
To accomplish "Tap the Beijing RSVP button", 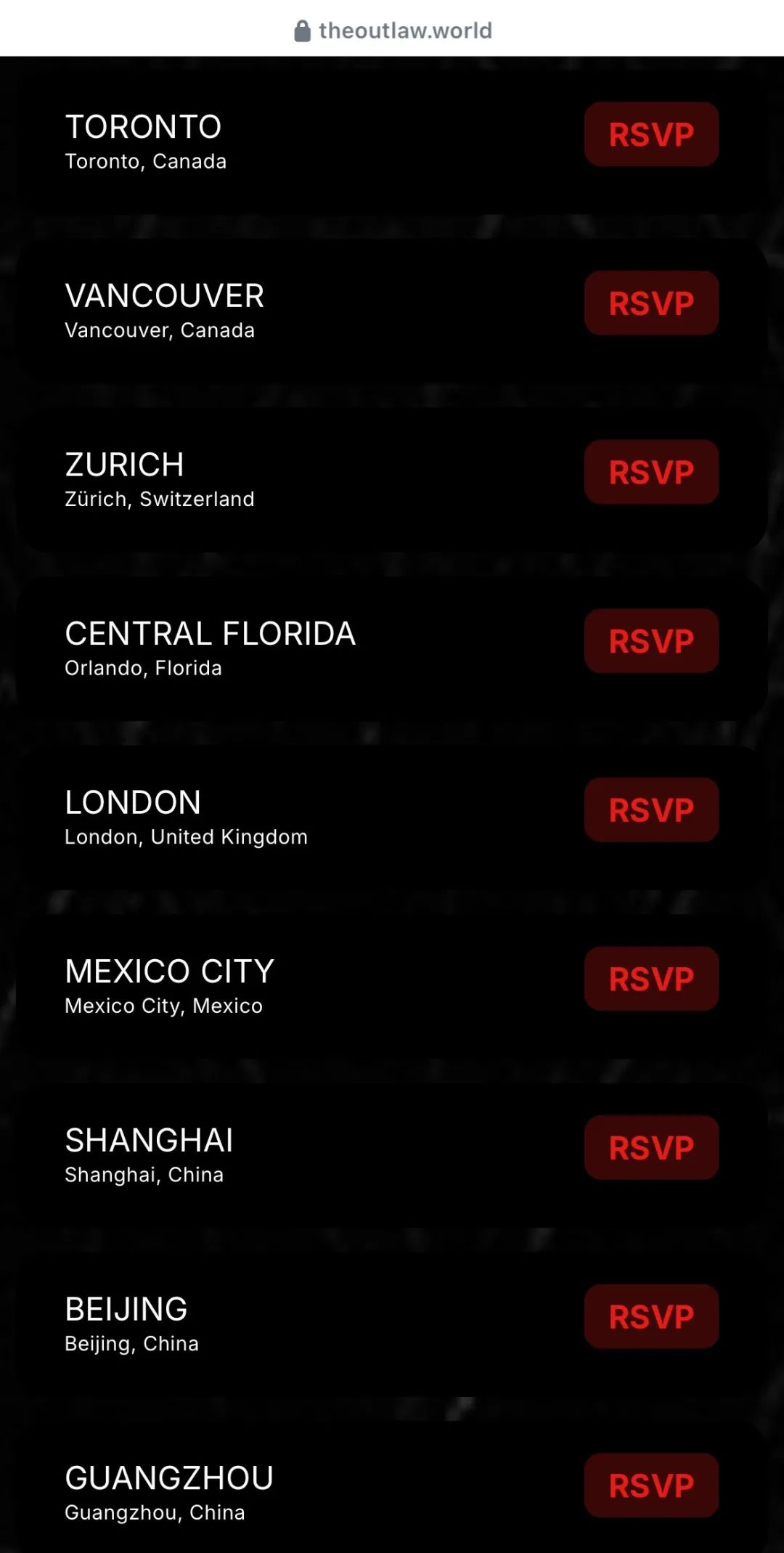I will pos(651,1316).
